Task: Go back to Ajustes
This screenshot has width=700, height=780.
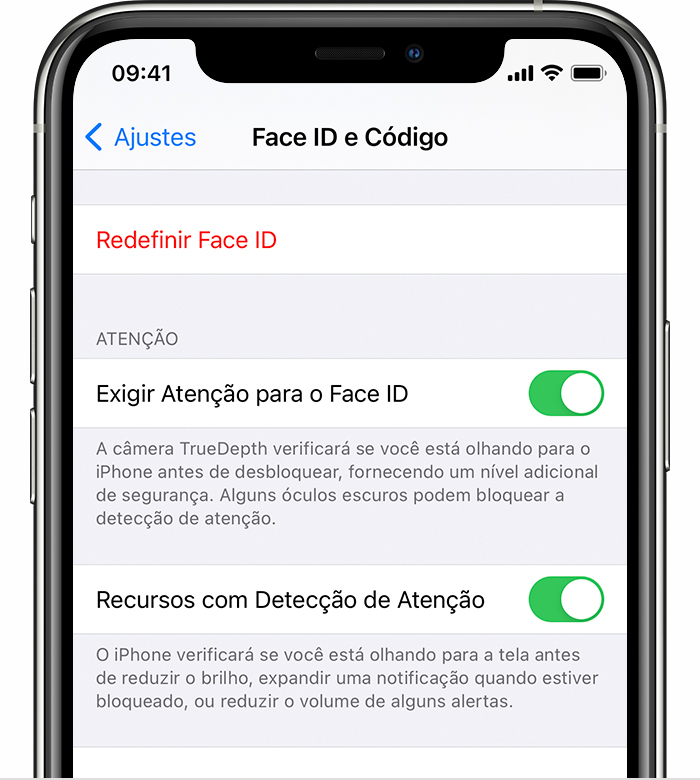Action: 141,137
